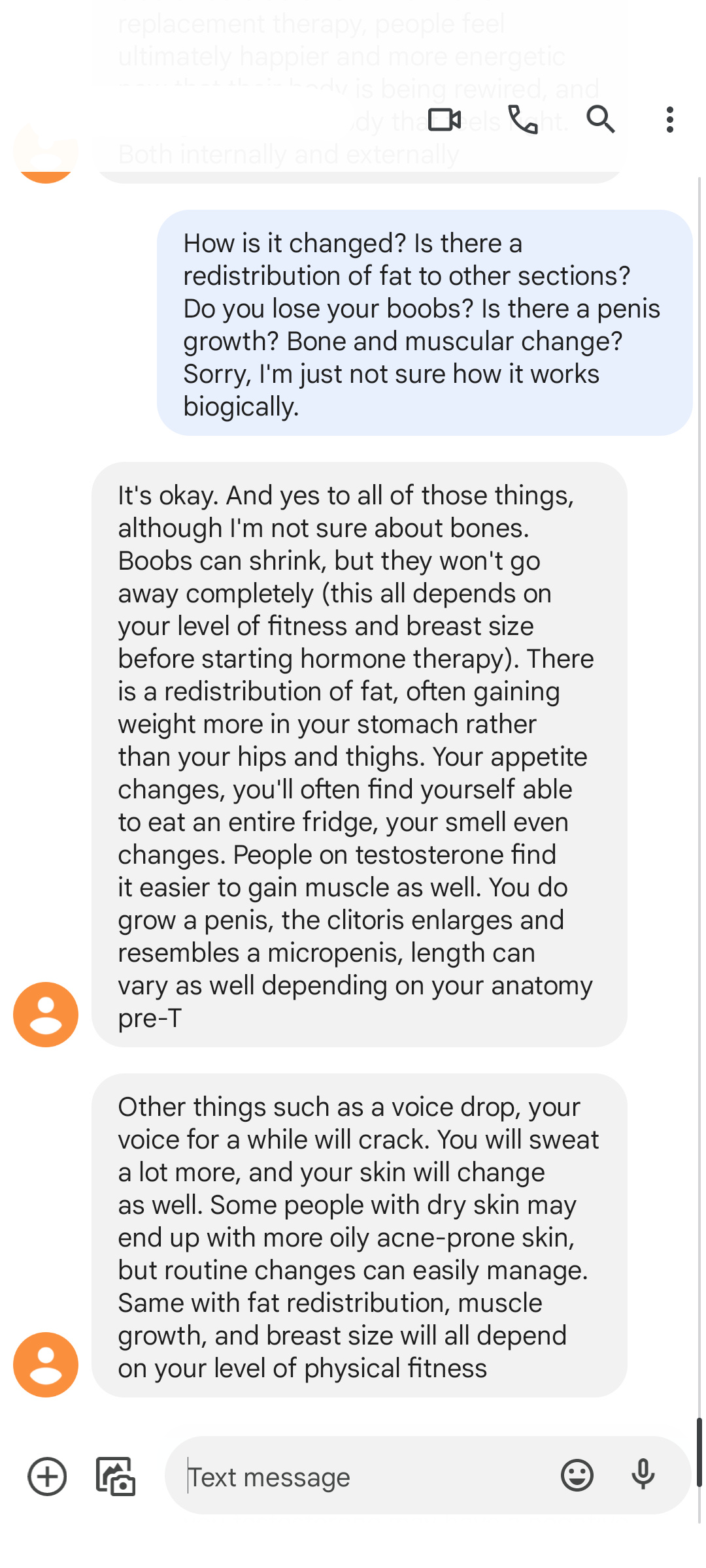The image size is (706, 1568).
Task: Open the overflow menu
Action: 669,120
